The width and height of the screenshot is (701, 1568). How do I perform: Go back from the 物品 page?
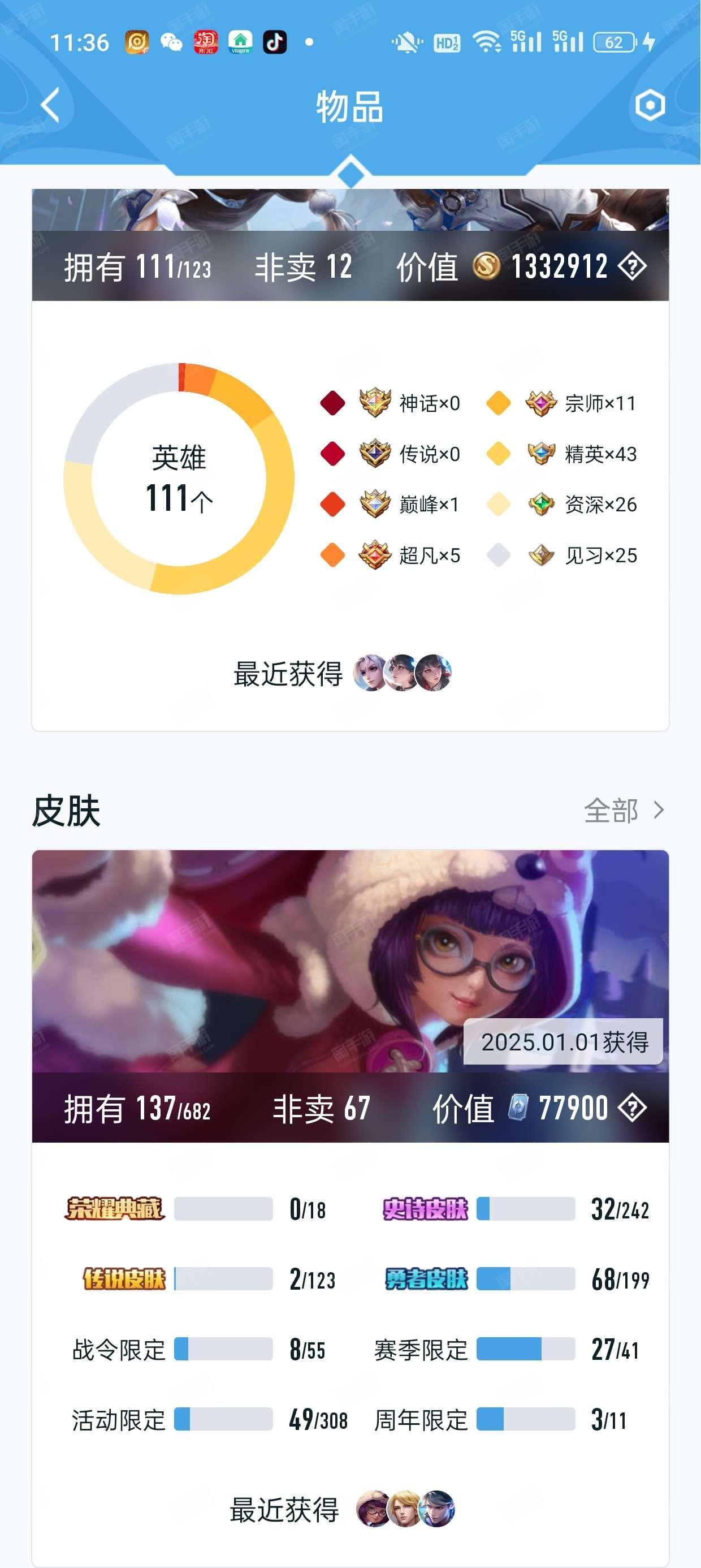[x=50, y=105]
